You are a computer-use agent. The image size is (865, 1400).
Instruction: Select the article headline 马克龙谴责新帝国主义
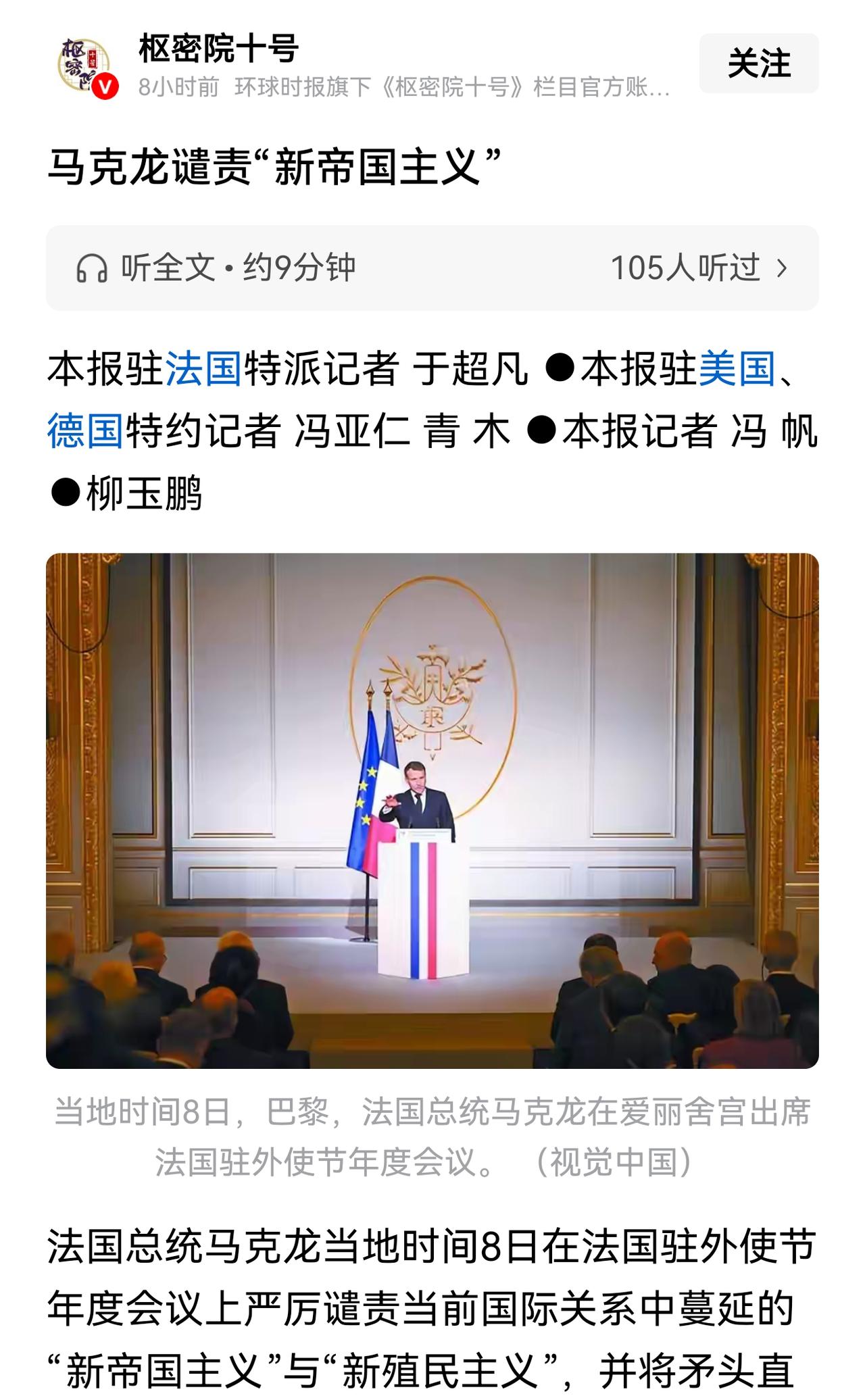pos(270,166)
